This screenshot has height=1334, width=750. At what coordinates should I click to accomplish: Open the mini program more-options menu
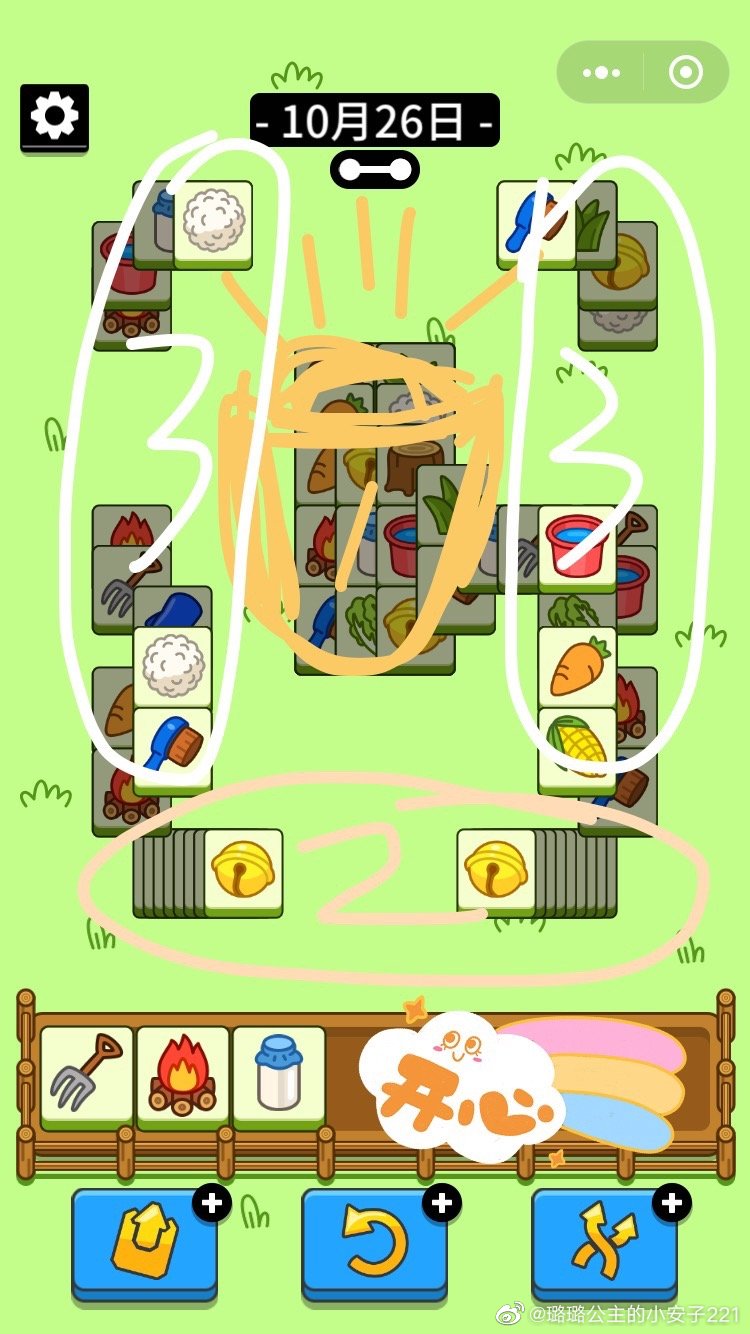point(601,72)
